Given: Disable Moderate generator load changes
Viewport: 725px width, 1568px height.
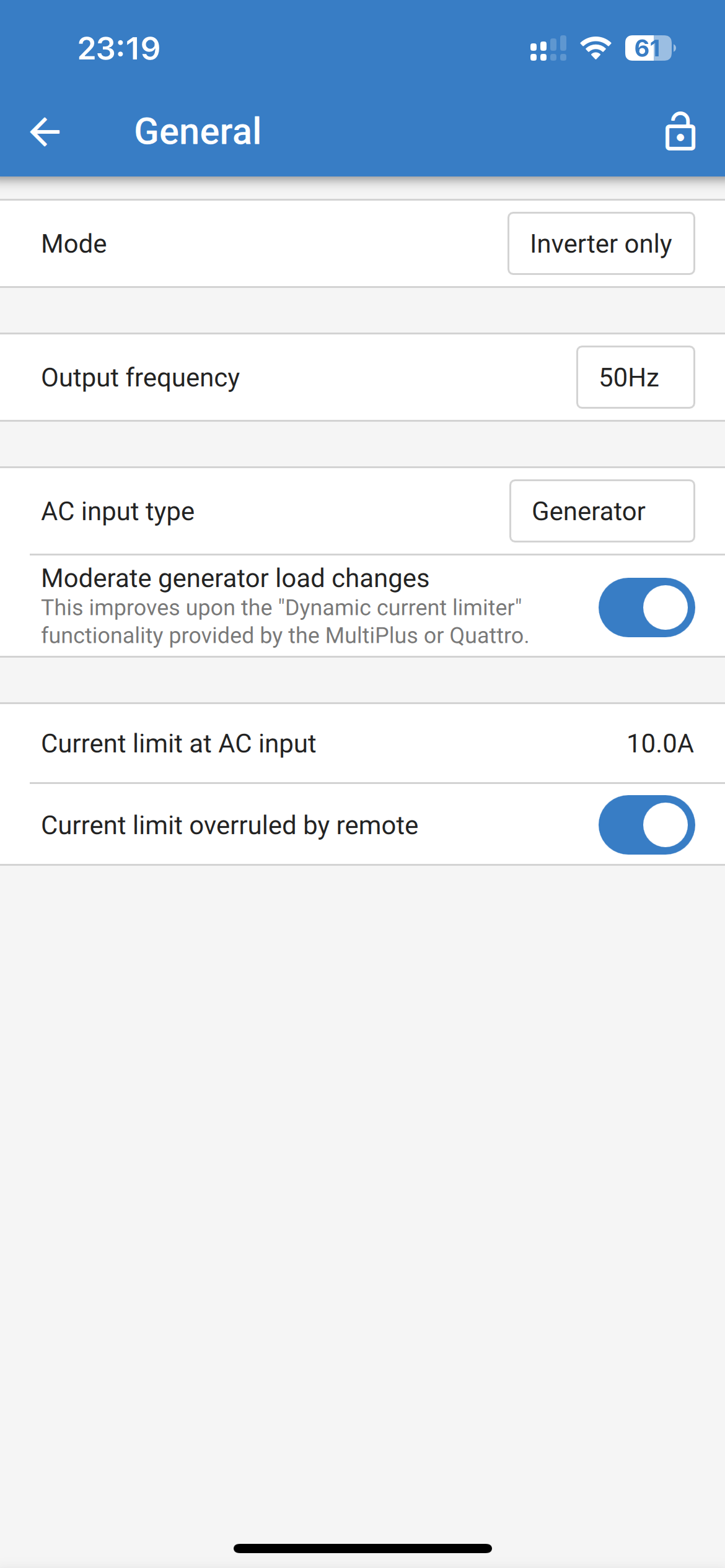Looking at the screenshot, I should click(646, 608).
